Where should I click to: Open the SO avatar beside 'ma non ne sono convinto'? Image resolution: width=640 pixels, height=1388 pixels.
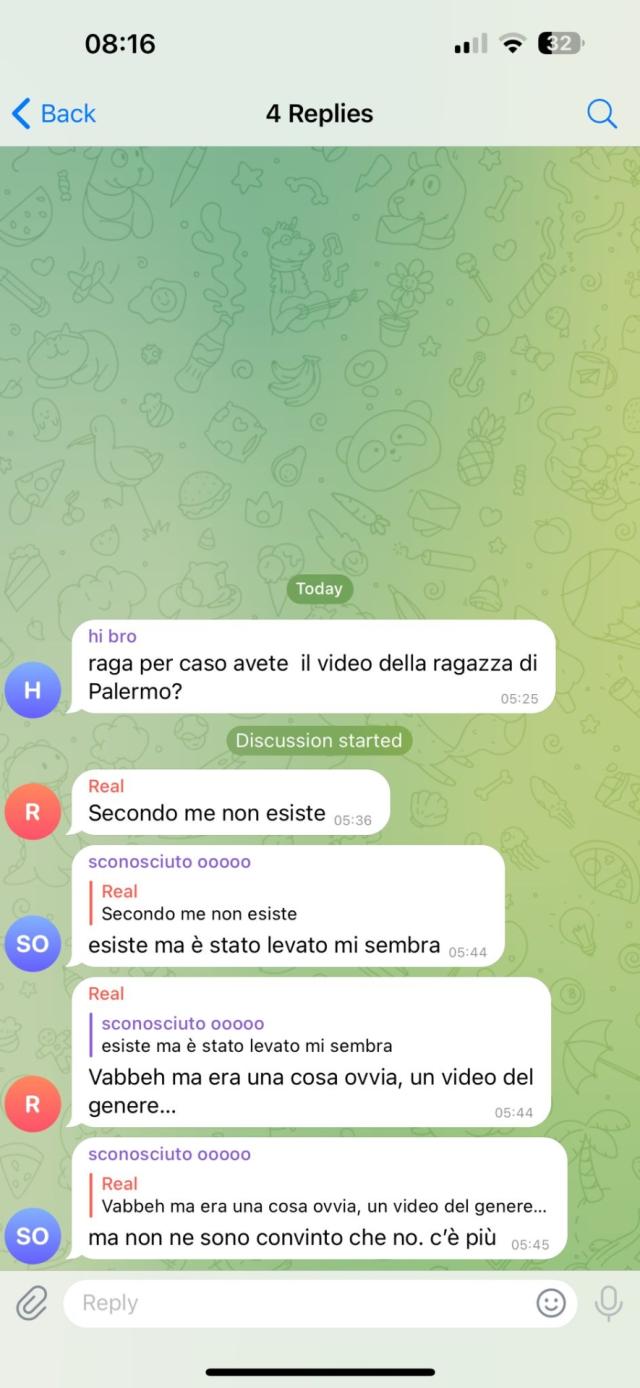[x=32, y=1235]
